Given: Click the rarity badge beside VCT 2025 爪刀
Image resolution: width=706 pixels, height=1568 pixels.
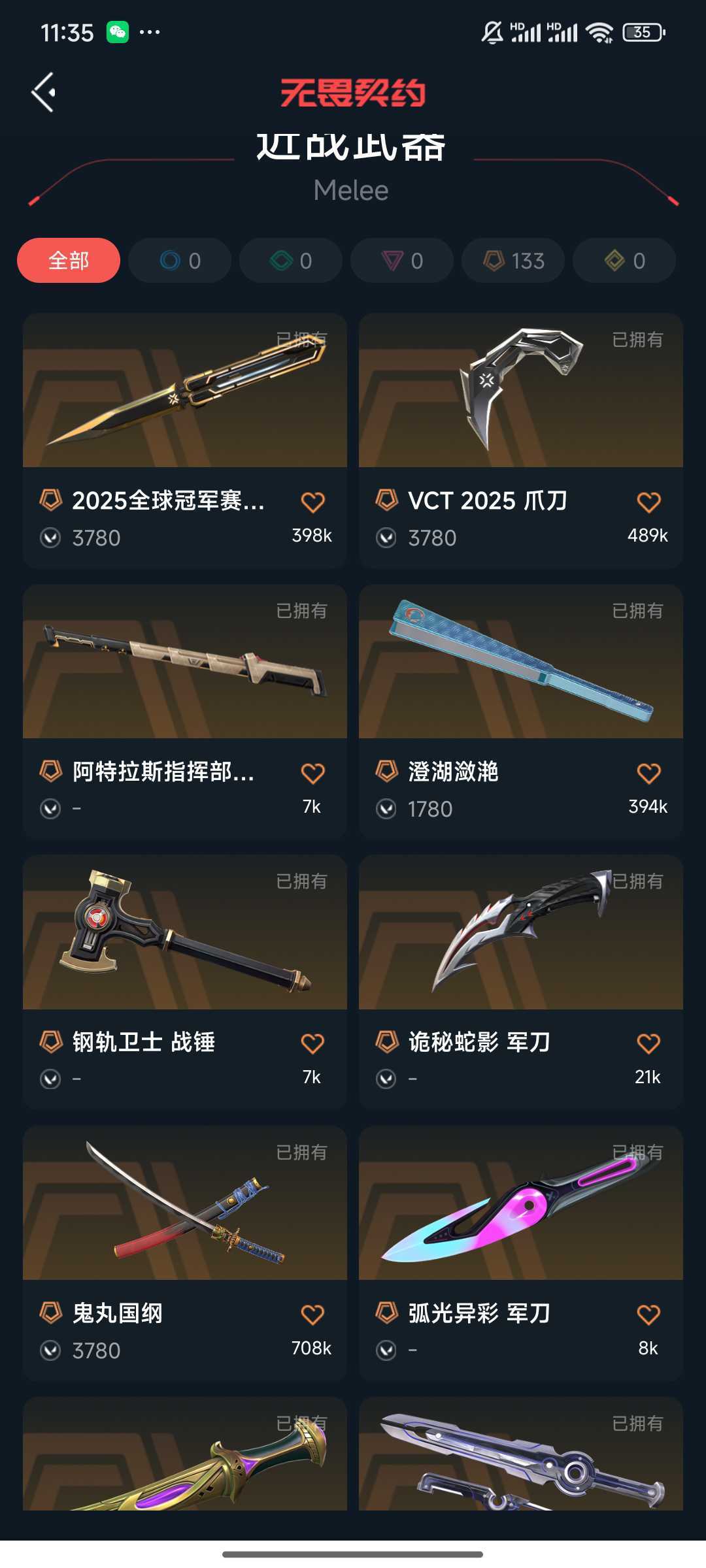Looking at the screenshot, I should 388,500.
